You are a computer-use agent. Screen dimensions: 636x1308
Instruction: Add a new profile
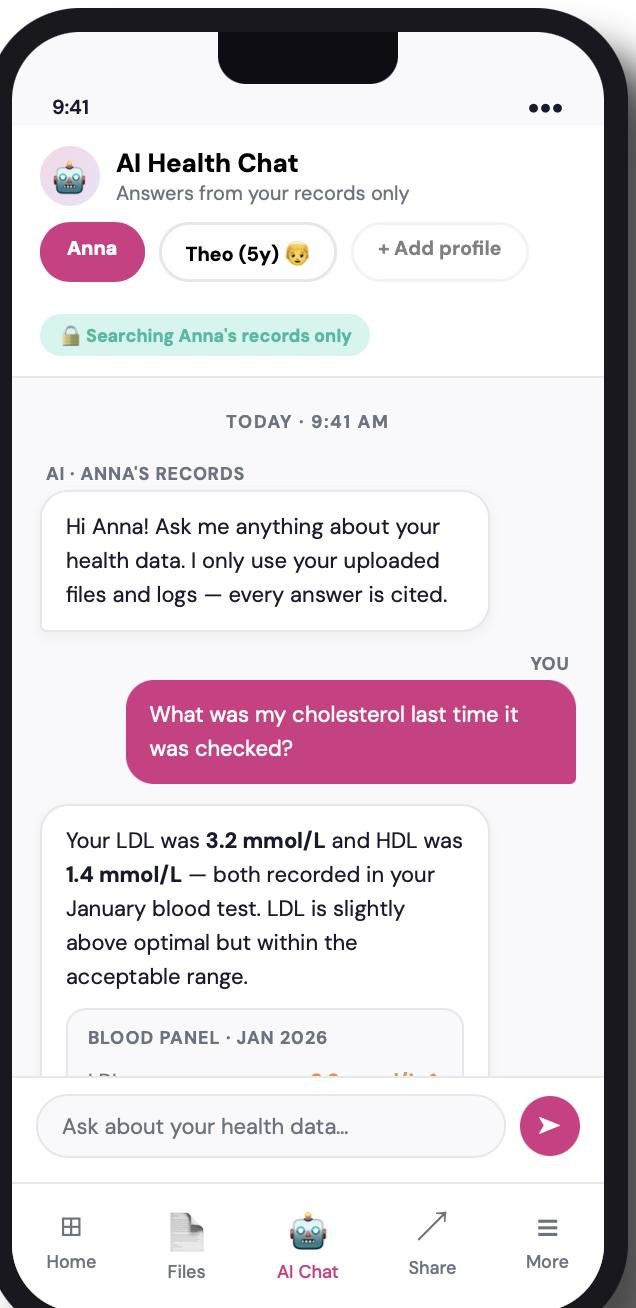[439, 251]
